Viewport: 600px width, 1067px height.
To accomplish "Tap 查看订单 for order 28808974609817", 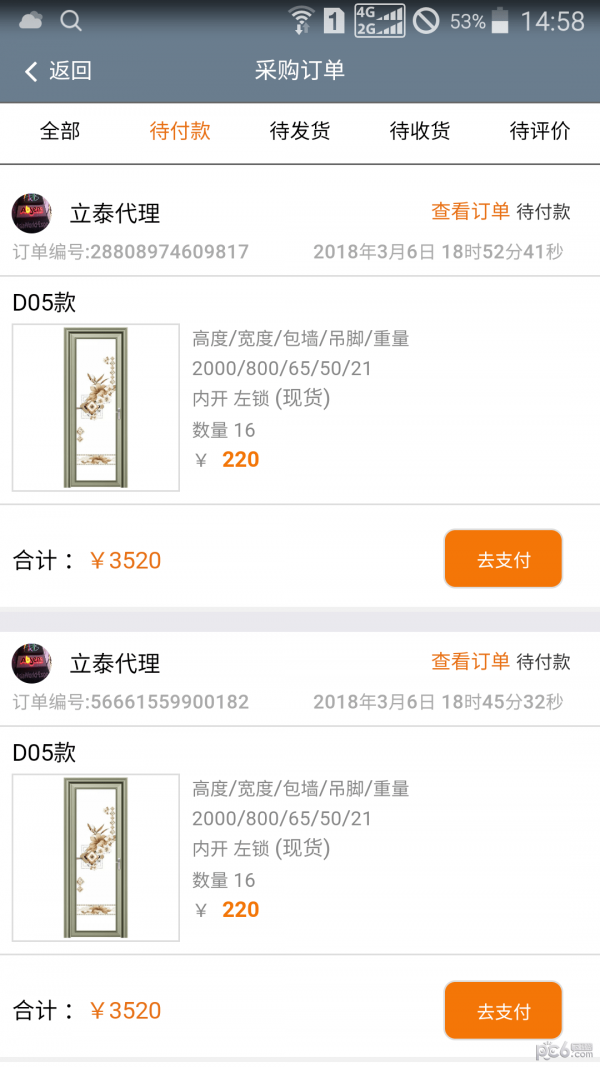I will (470, 211).
